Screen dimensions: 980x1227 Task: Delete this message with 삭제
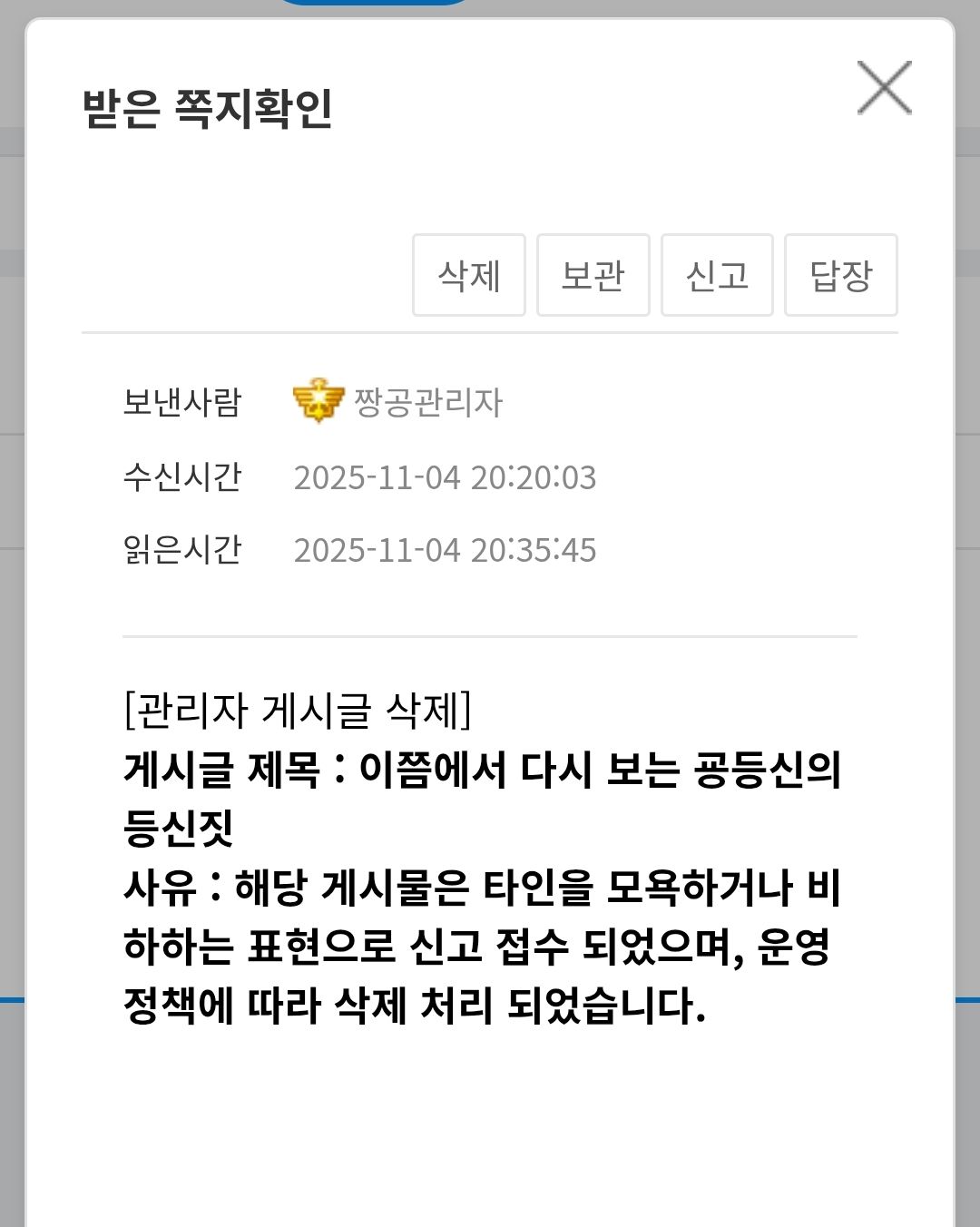(x=468, y=275)
